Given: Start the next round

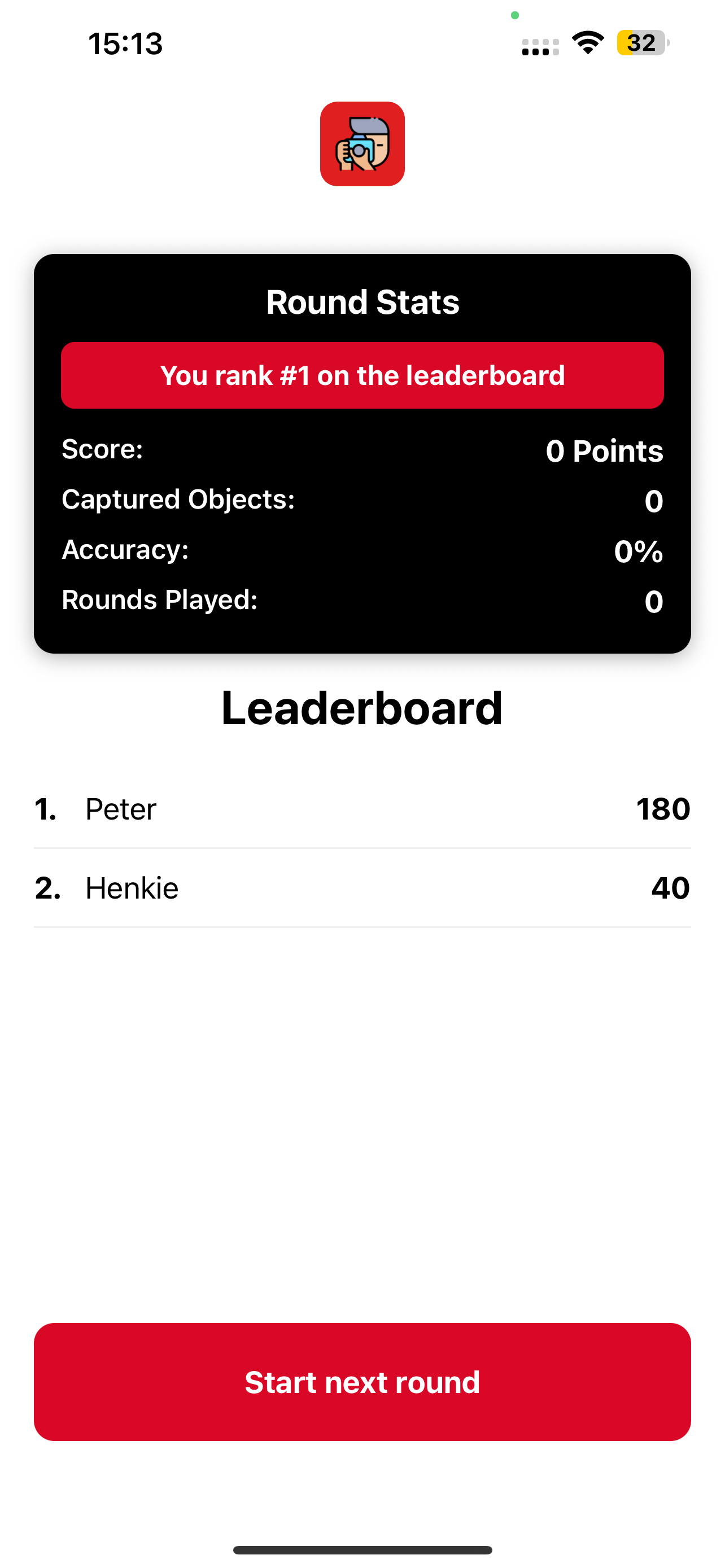Looking at the screenshot, I should [362, 1382].
